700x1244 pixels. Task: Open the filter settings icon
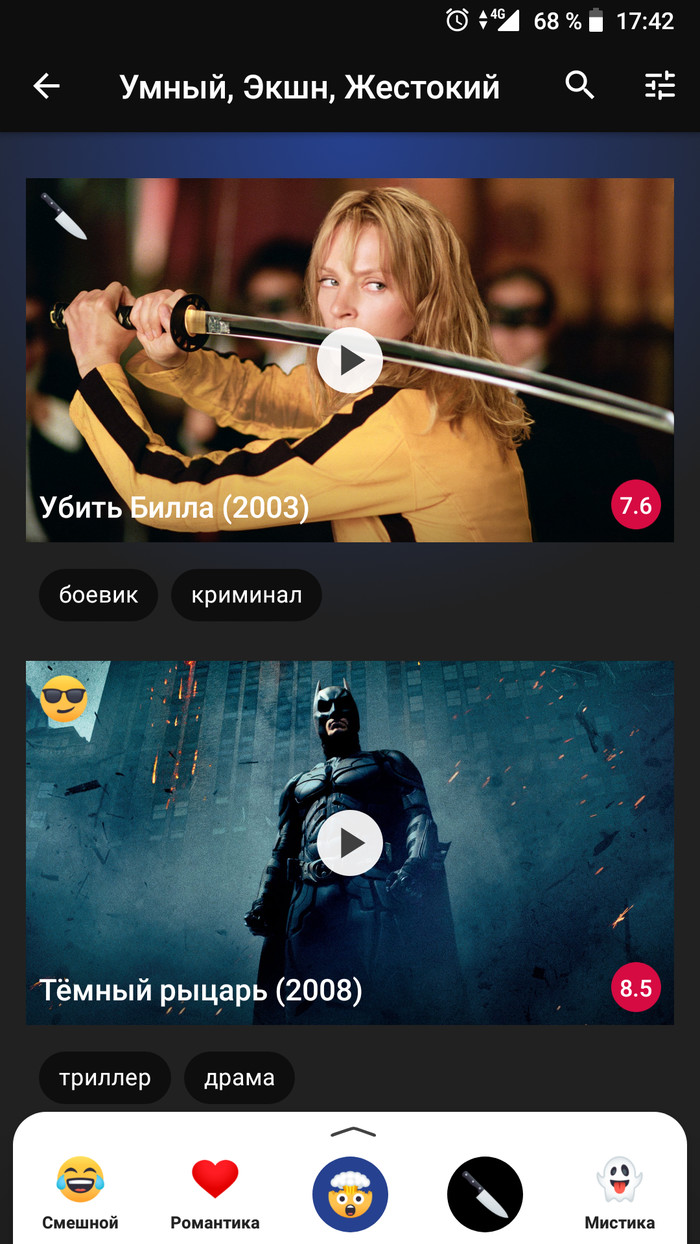pos(660,87)
